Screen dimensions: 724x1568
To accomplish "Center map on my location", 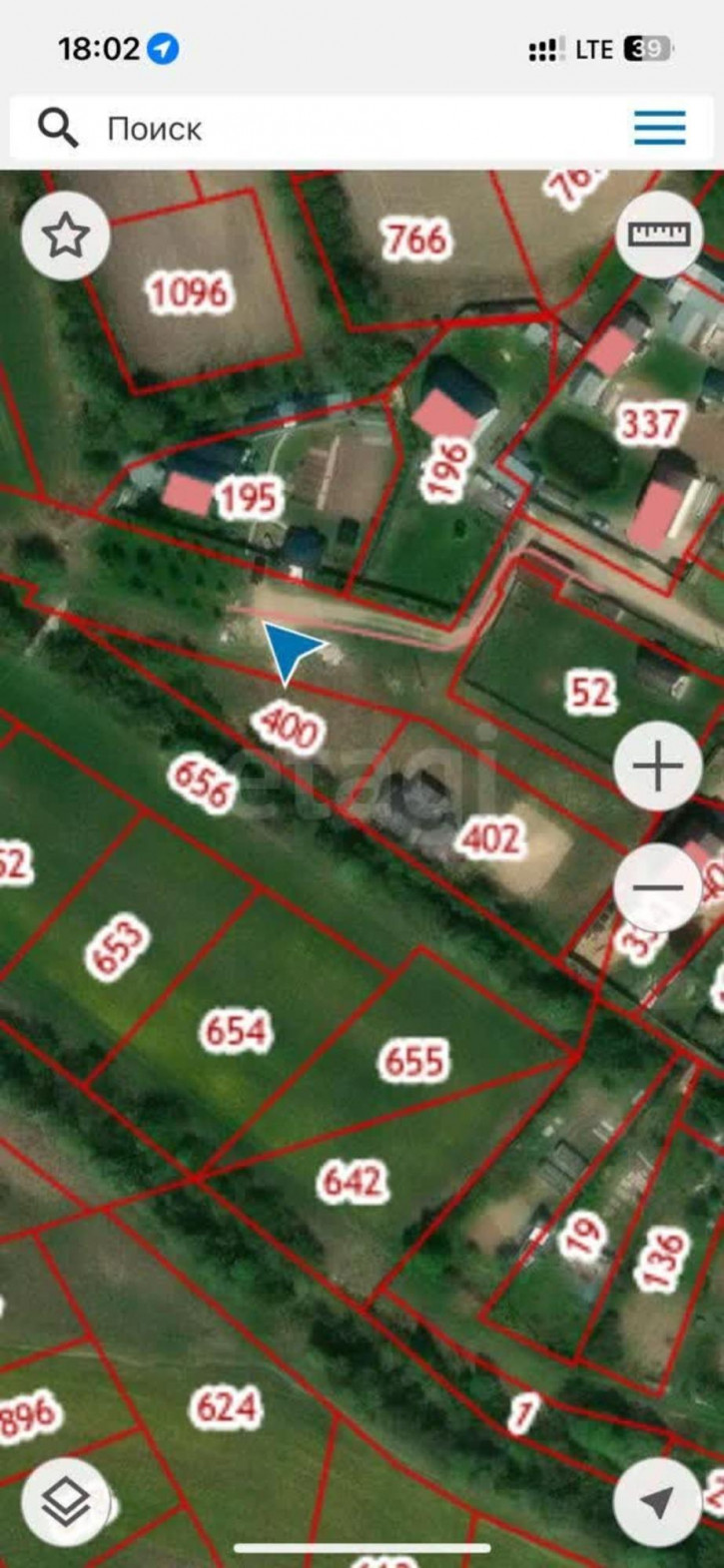I will pos(657,1501).
